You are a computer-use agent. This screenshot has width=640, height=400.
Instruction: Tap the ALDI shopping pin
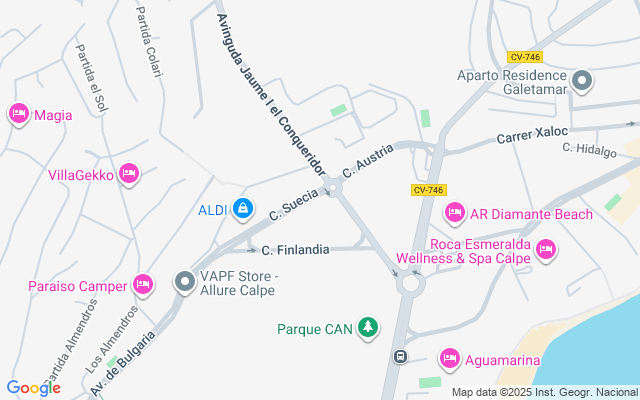tap(241, 209)
